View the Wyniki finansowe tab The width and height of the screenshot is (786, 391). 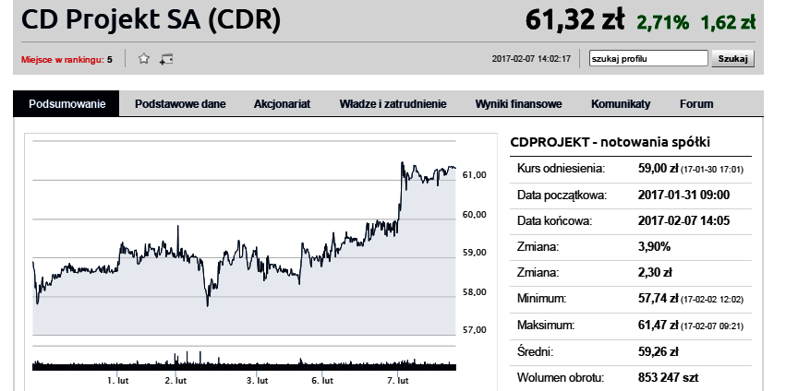coord(518,104)
